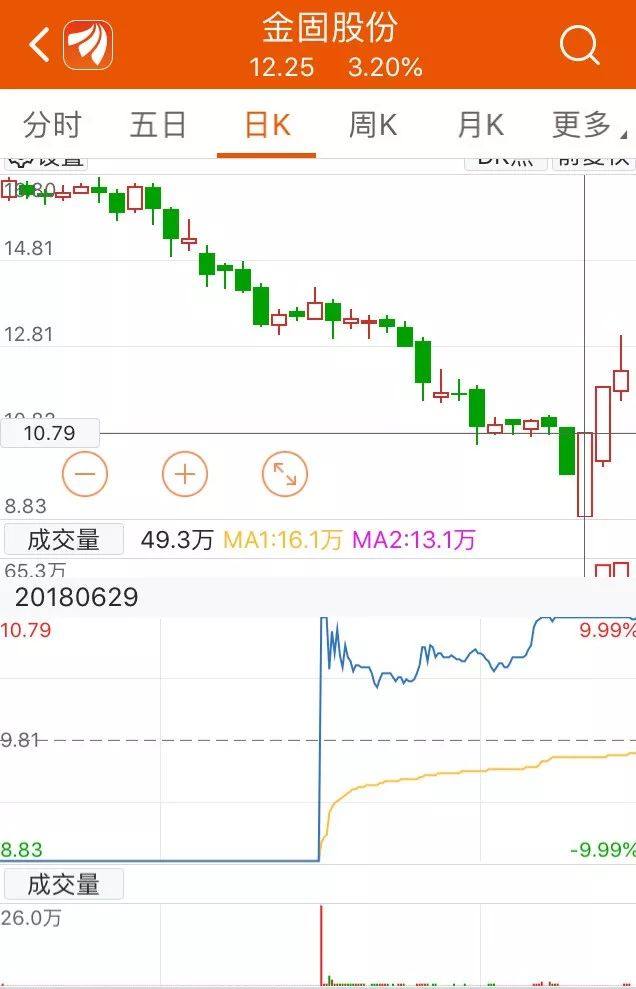This screenshot has width=636, height=989.
Task: Tap the 成交量 indicator button under K-line
Action: 63,540
